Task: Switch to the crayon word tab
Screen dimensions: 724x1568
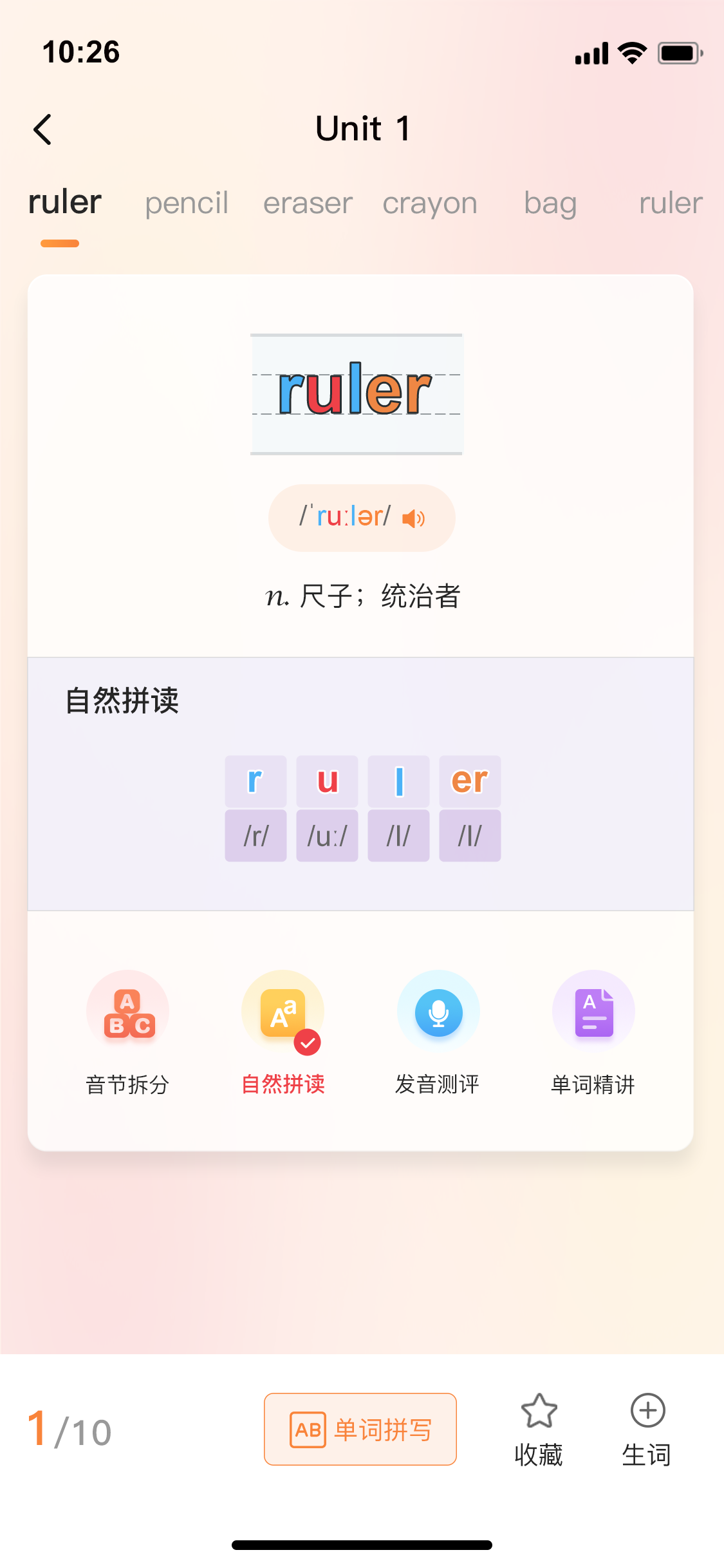Action: 430,203
